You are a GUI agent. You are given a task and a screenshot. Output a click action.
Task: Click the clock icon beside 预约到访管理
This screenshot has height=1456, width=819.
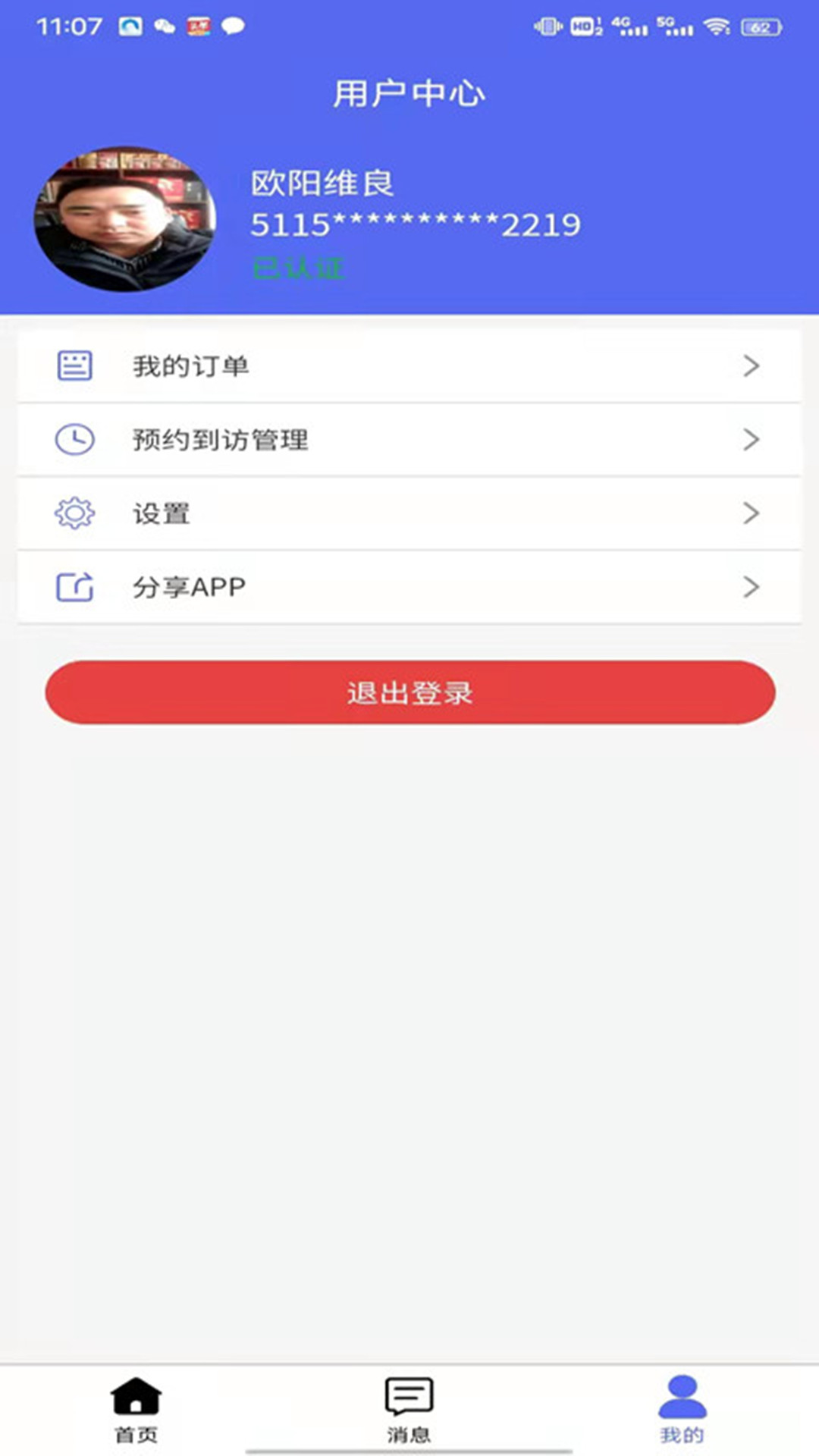(x=73, y=438)
